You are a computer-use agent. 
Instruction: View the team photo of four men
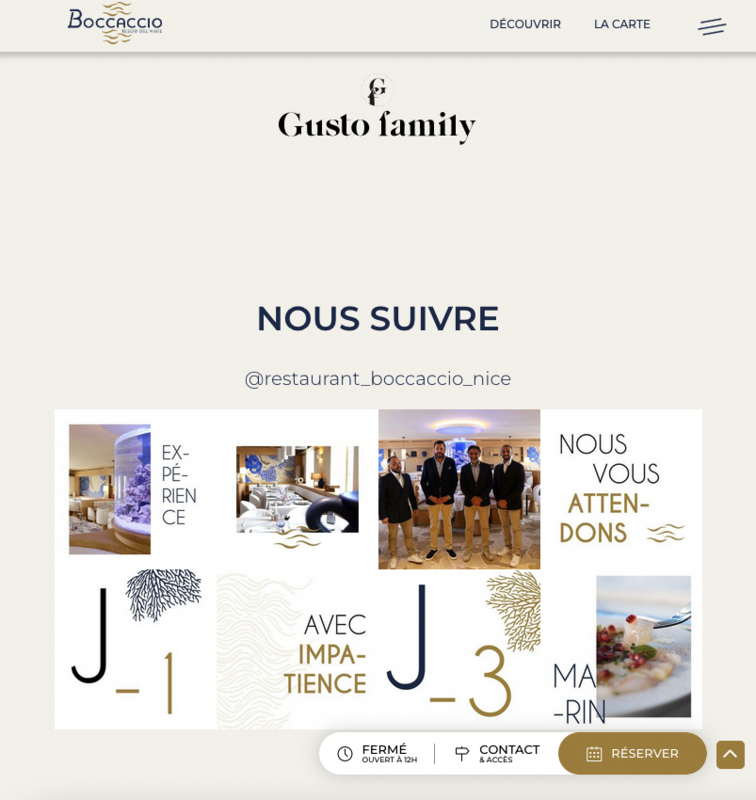coord(459,489)
